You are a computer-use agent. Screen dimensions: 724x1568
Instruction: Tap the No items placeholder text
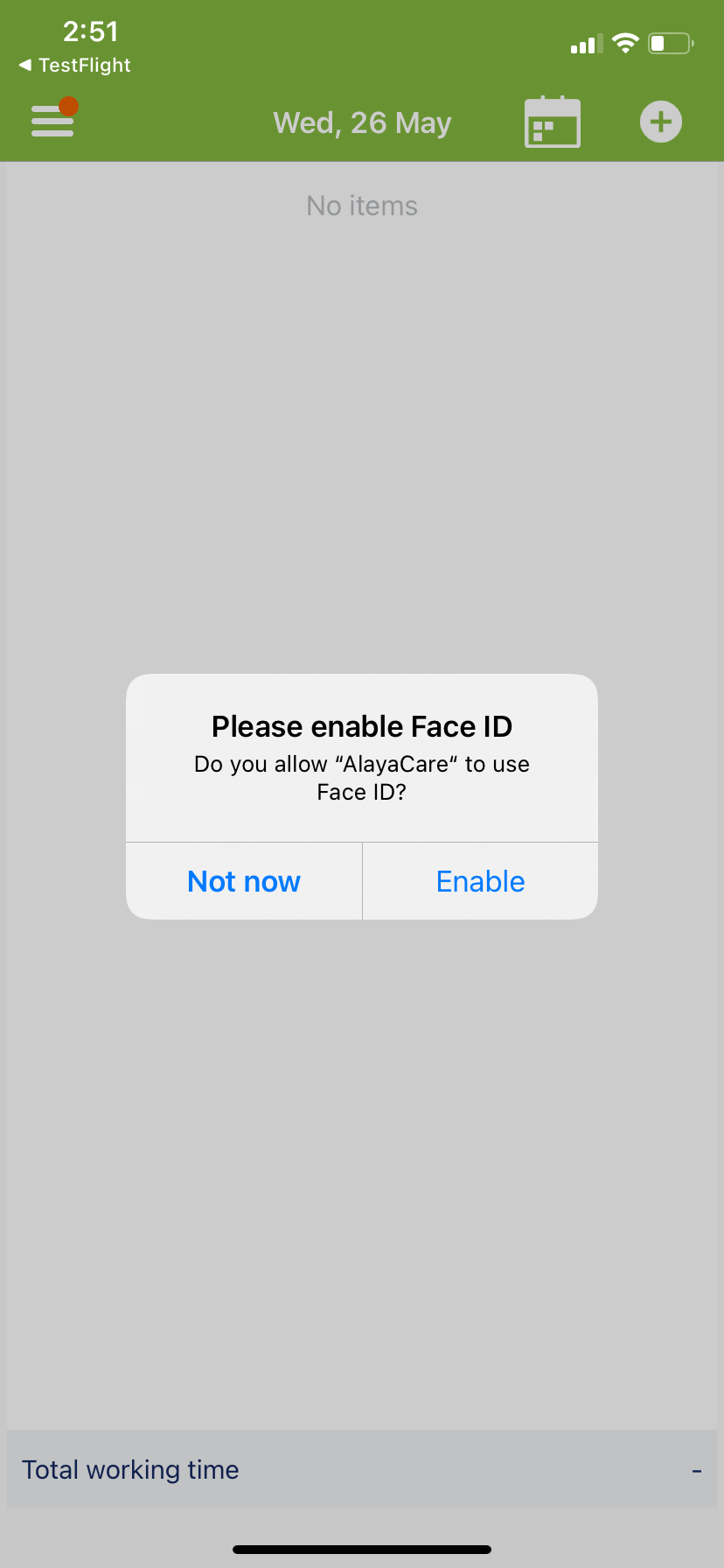coord(361,205)
